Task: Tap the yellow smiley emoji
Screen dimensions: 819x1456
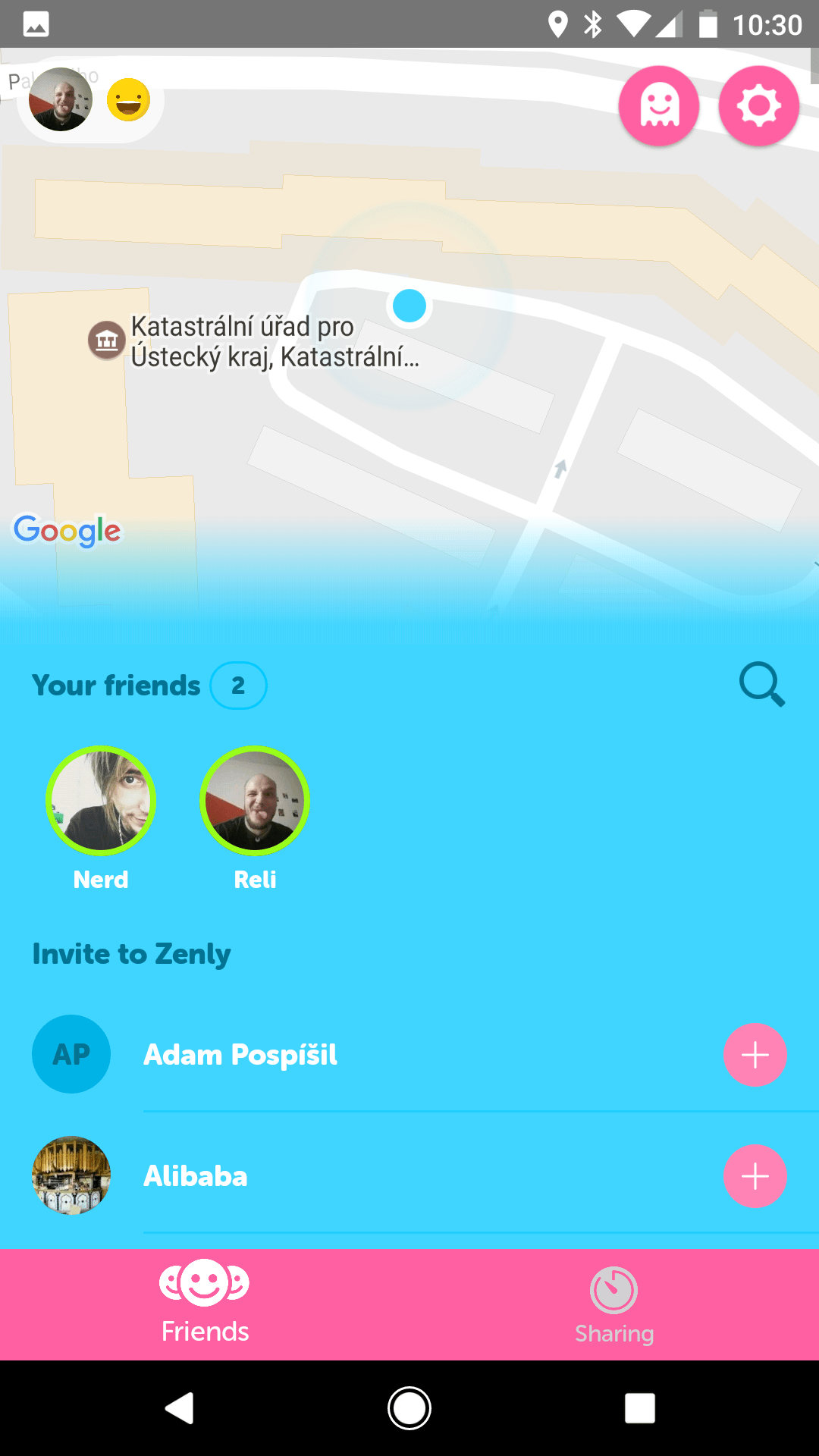Action: coord(128,99)
